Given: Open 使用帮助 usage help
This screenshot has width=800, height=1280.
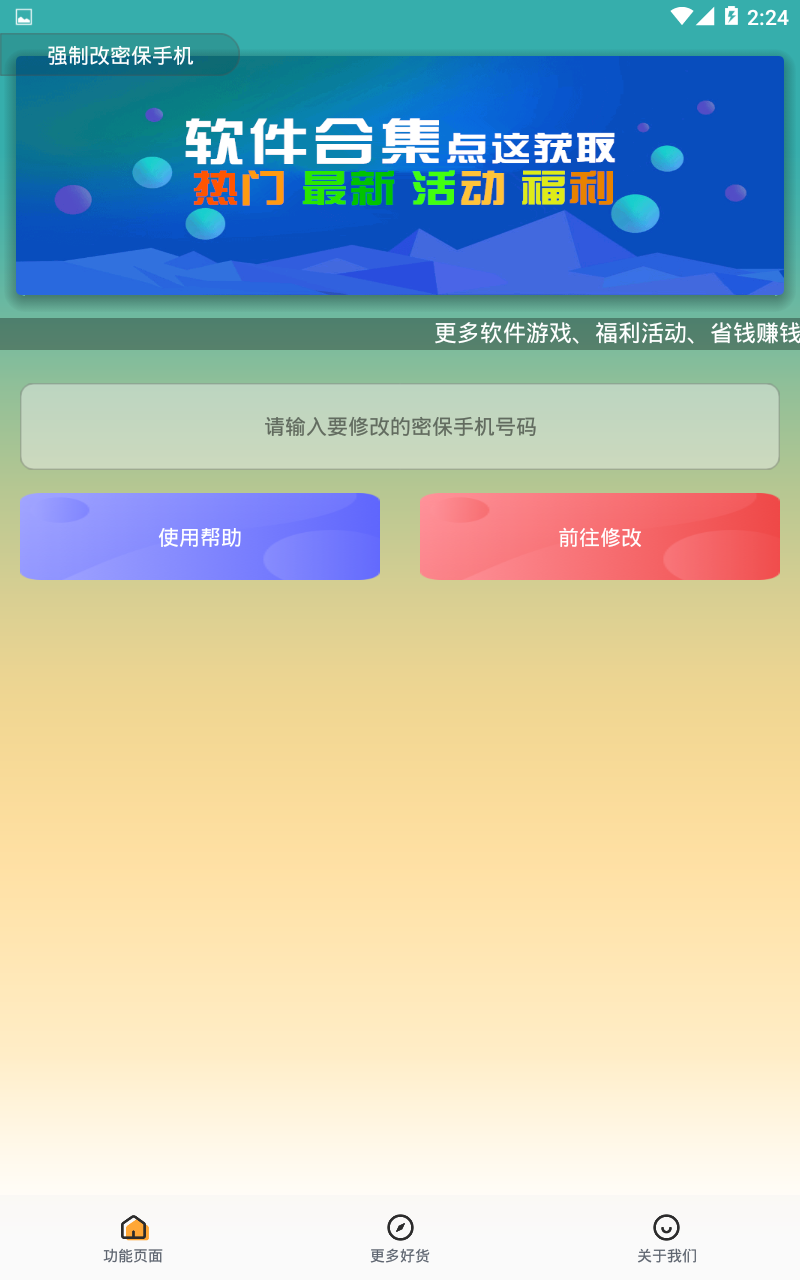Looking at the screenshot, I should coord(200,537).
